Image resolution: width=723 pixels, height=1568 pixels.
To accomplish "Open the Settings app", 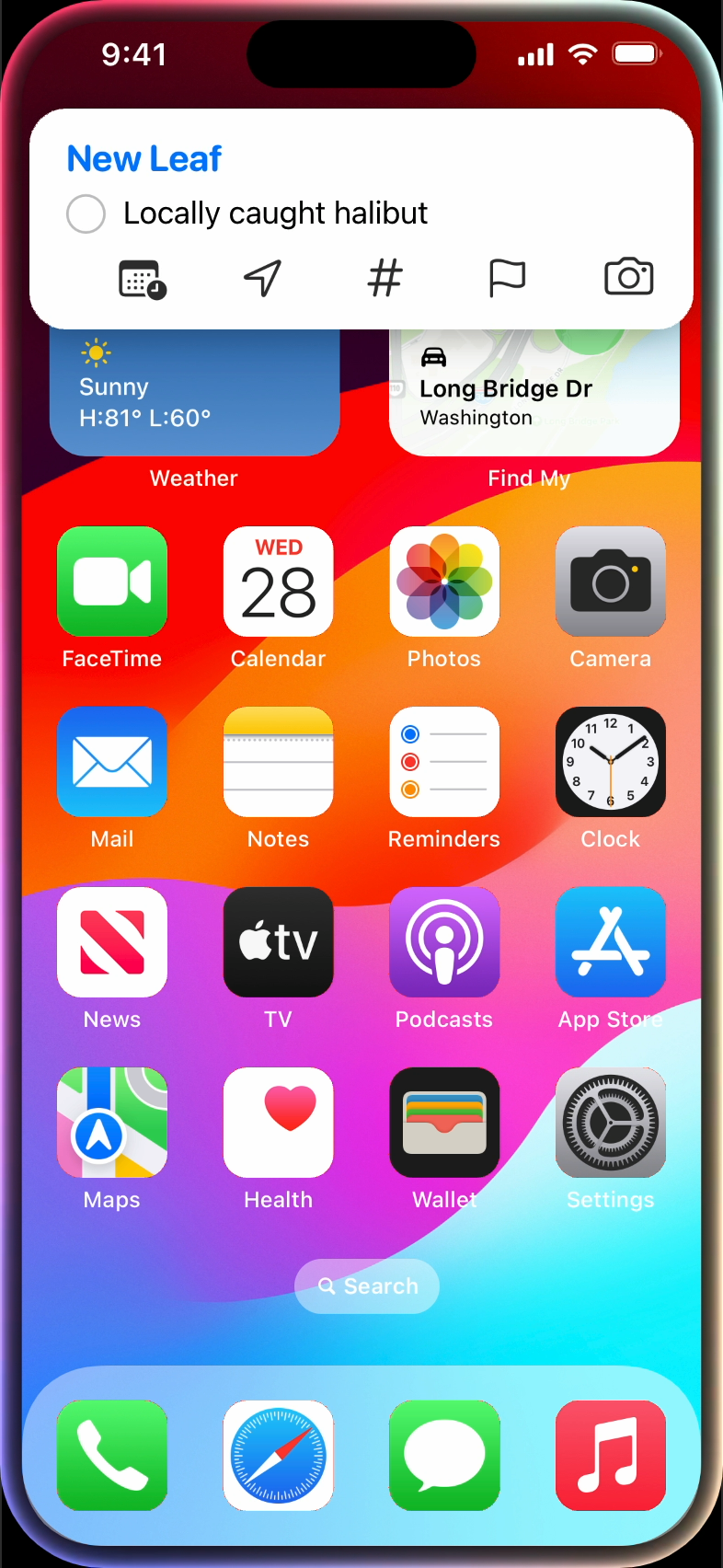I will click(x=610, y=1123).
